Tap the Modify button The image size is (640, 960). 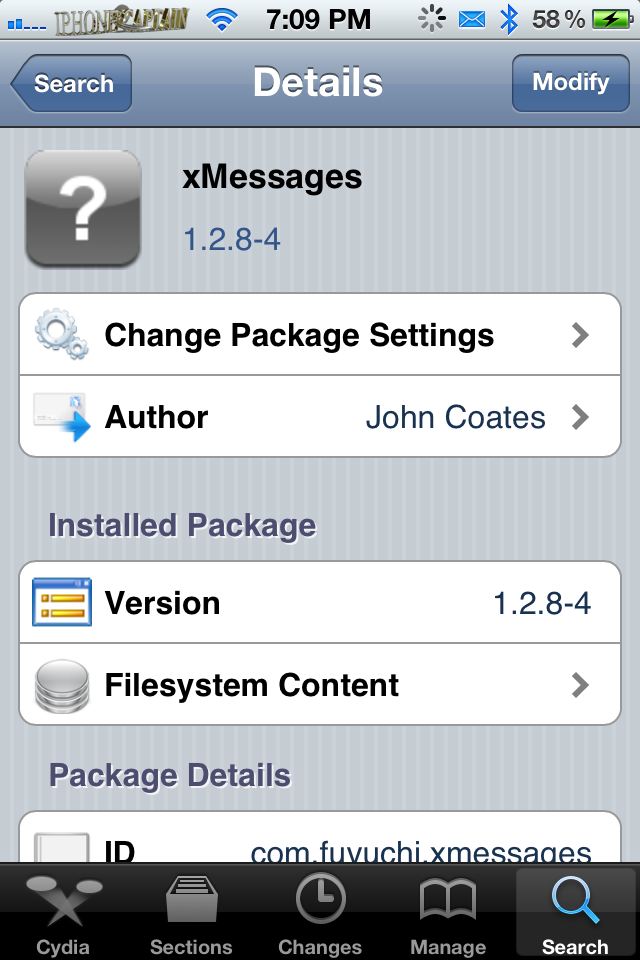(569, 83)
